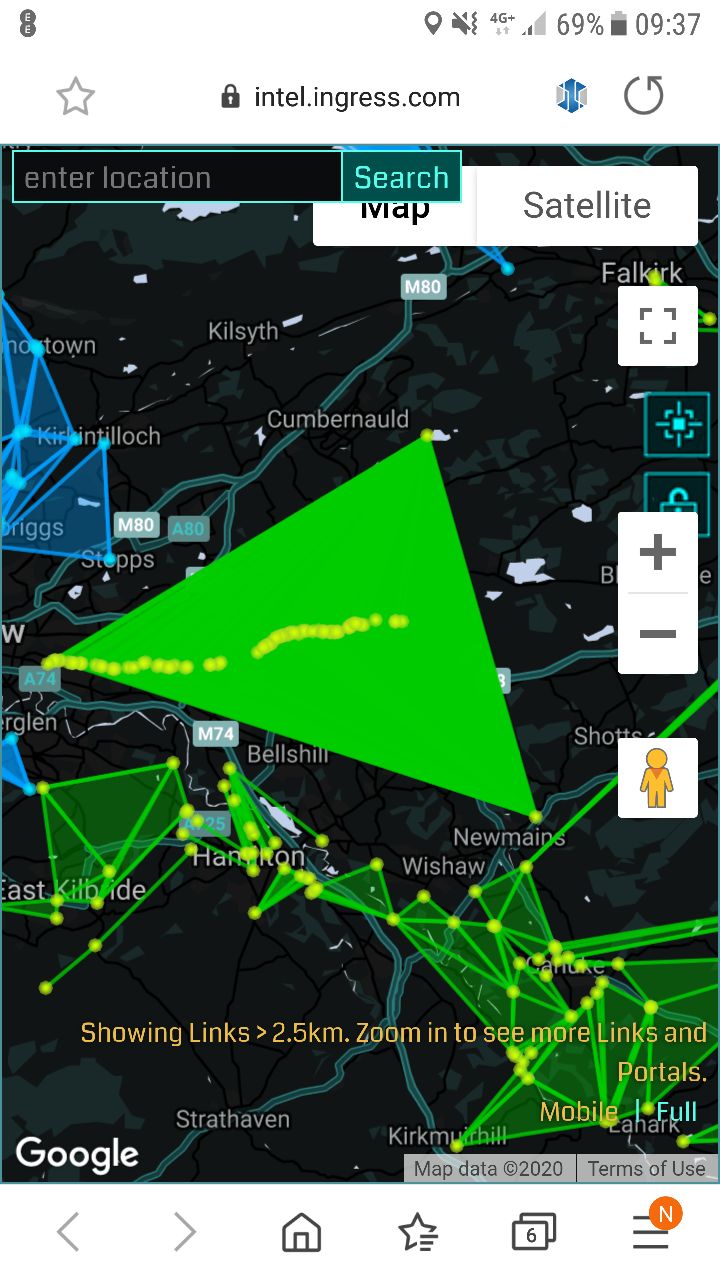Viewport: 720px width, 1280px height.
Task: Open the Mobile version link
Action: (578, 1111)
